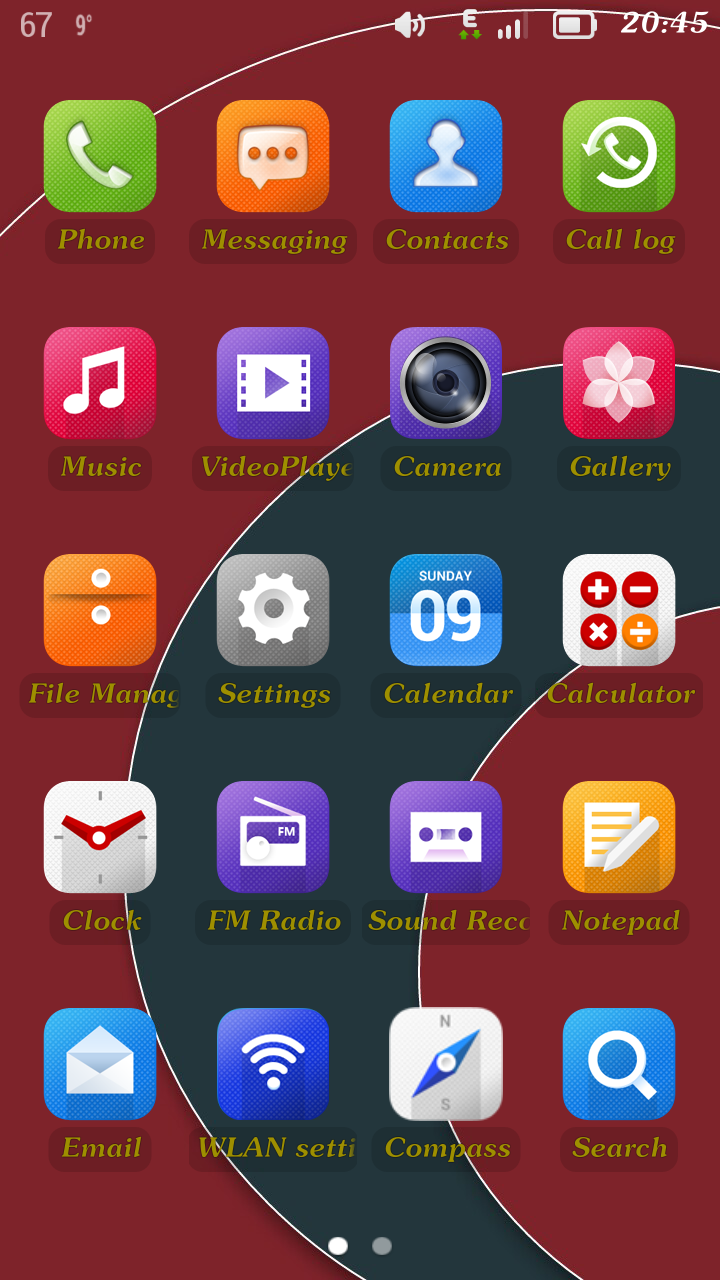Go to Settings
This screenshot has height=1280, width=720.
273,610
